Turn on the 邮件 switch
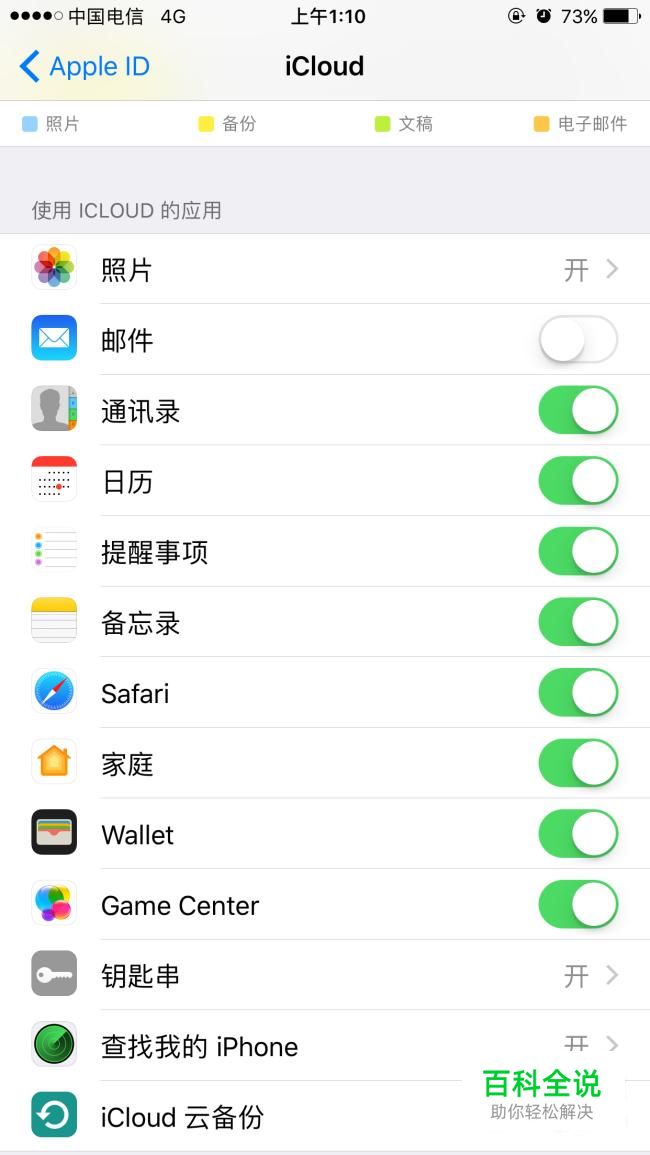This screenshot has height=1155, width=650. (578, 341)
